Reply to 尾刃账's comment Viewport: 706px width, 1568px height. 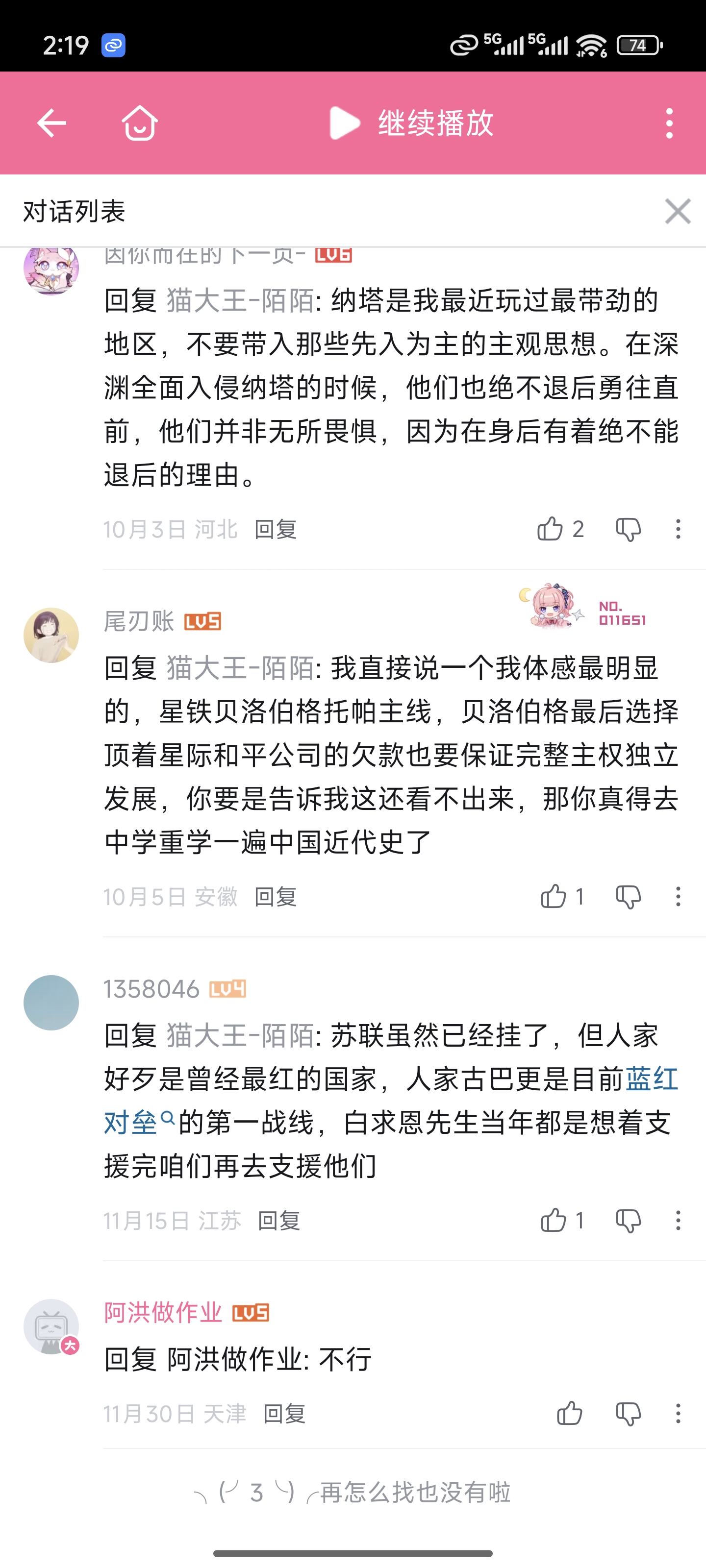click(276, 897)
